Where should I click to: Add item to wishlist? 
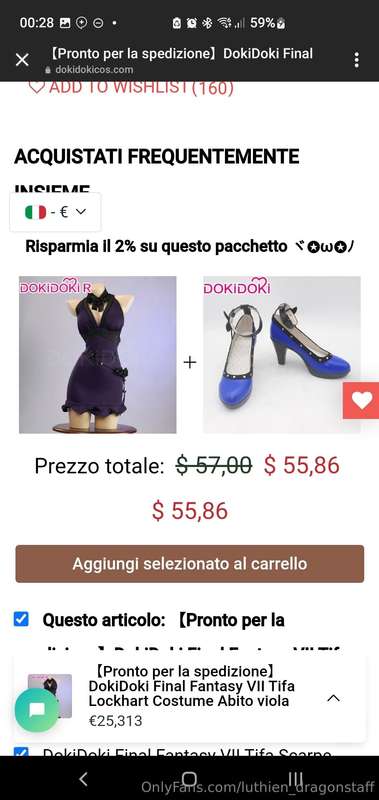[x=131, y=87]
